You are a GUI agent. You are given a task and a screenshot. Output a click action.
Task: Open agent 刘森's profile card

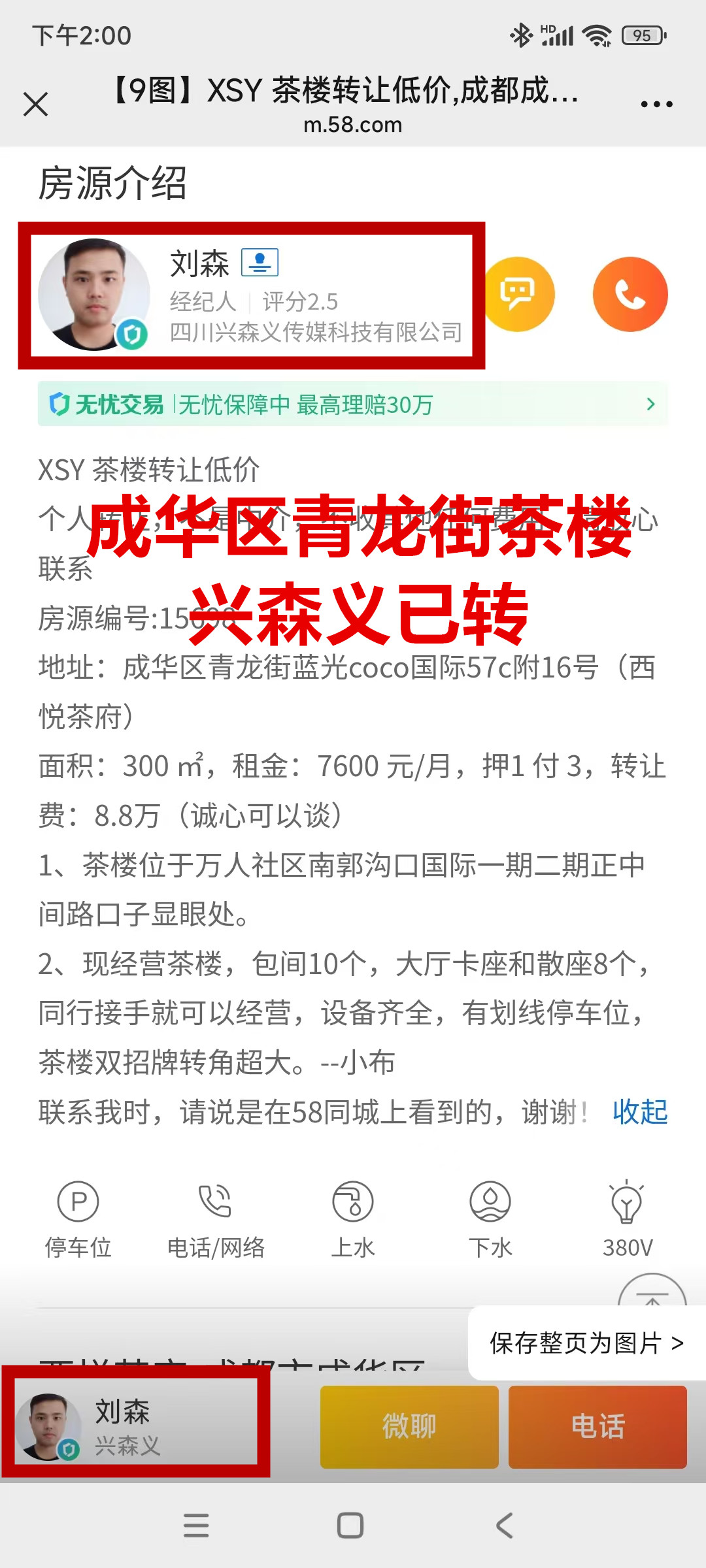click(252, 295)
